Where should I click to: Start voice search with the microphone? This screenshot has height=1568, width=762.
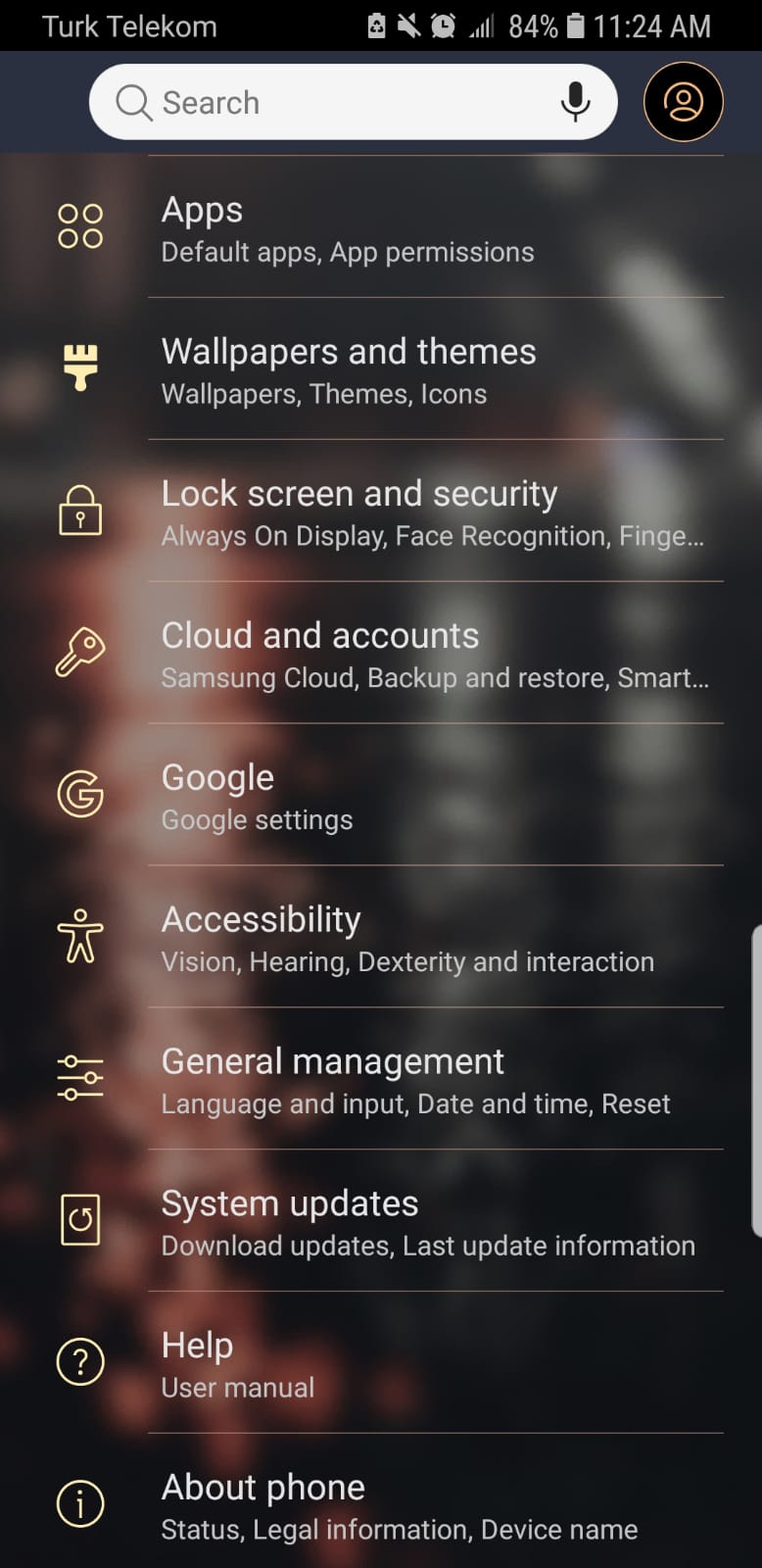[x=575, y=102]
